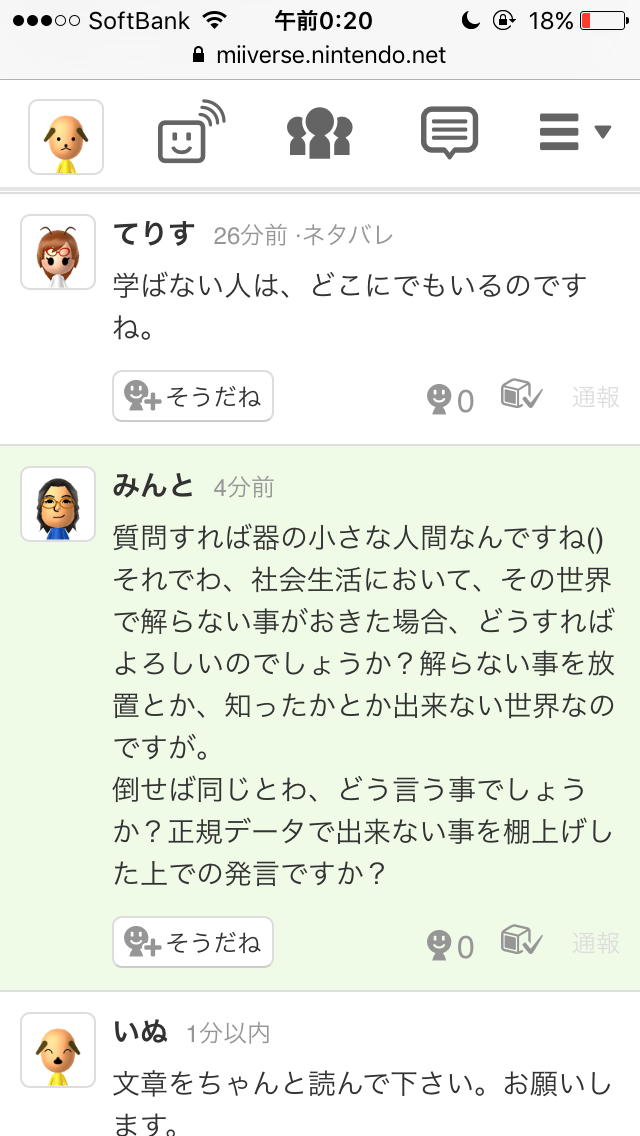Open みんと's profile avatar
This screenshot has height=1136, width=640.
58,503
